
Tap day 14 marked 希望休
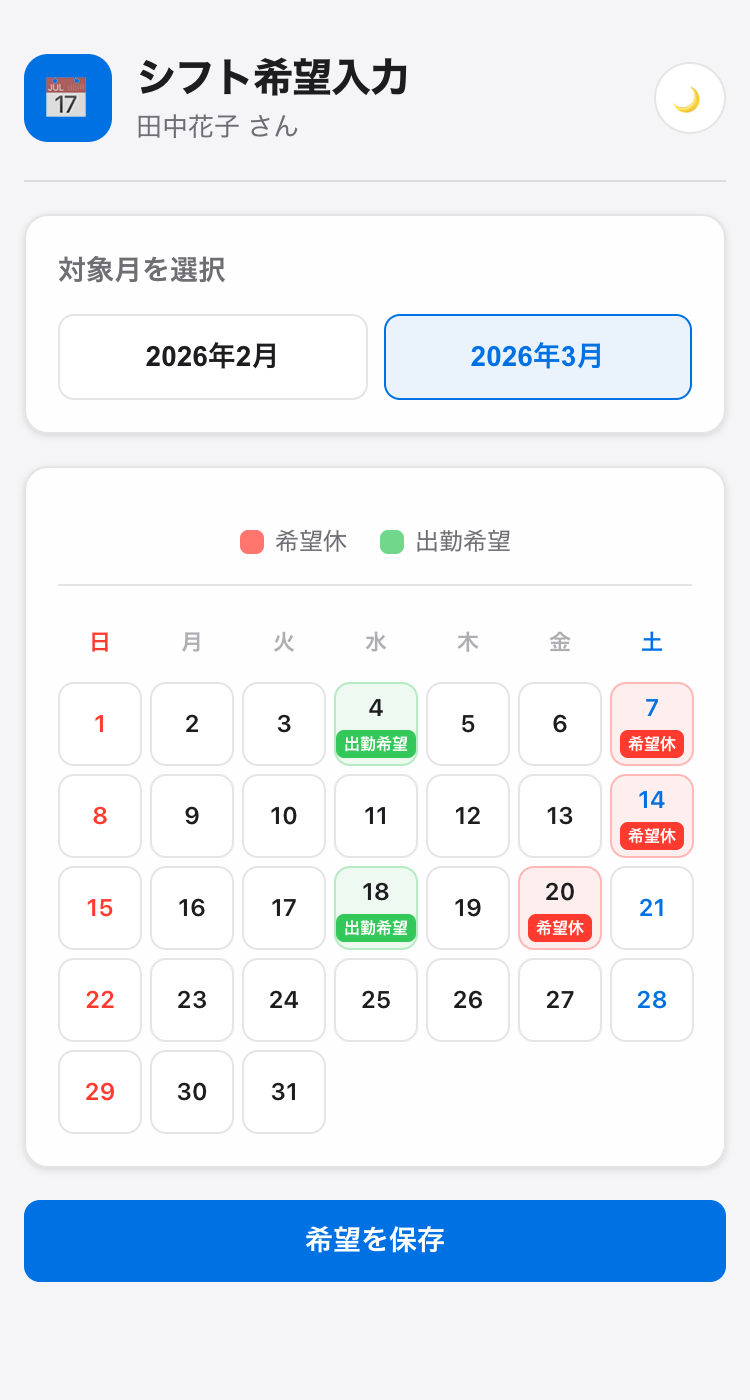652,816
